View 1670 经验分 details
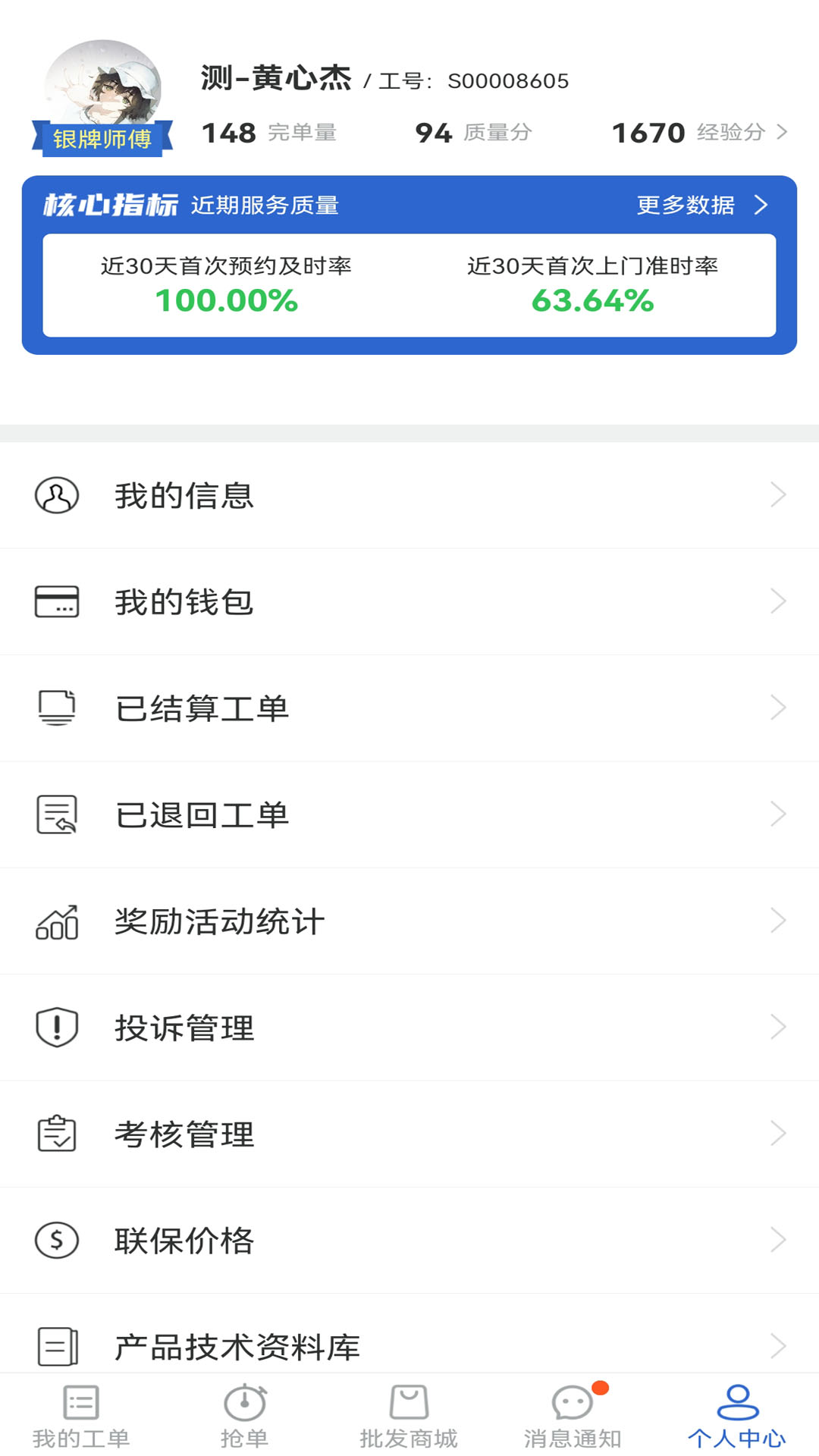Viewport: 819px width, 1456px height. tap(699, 133)
